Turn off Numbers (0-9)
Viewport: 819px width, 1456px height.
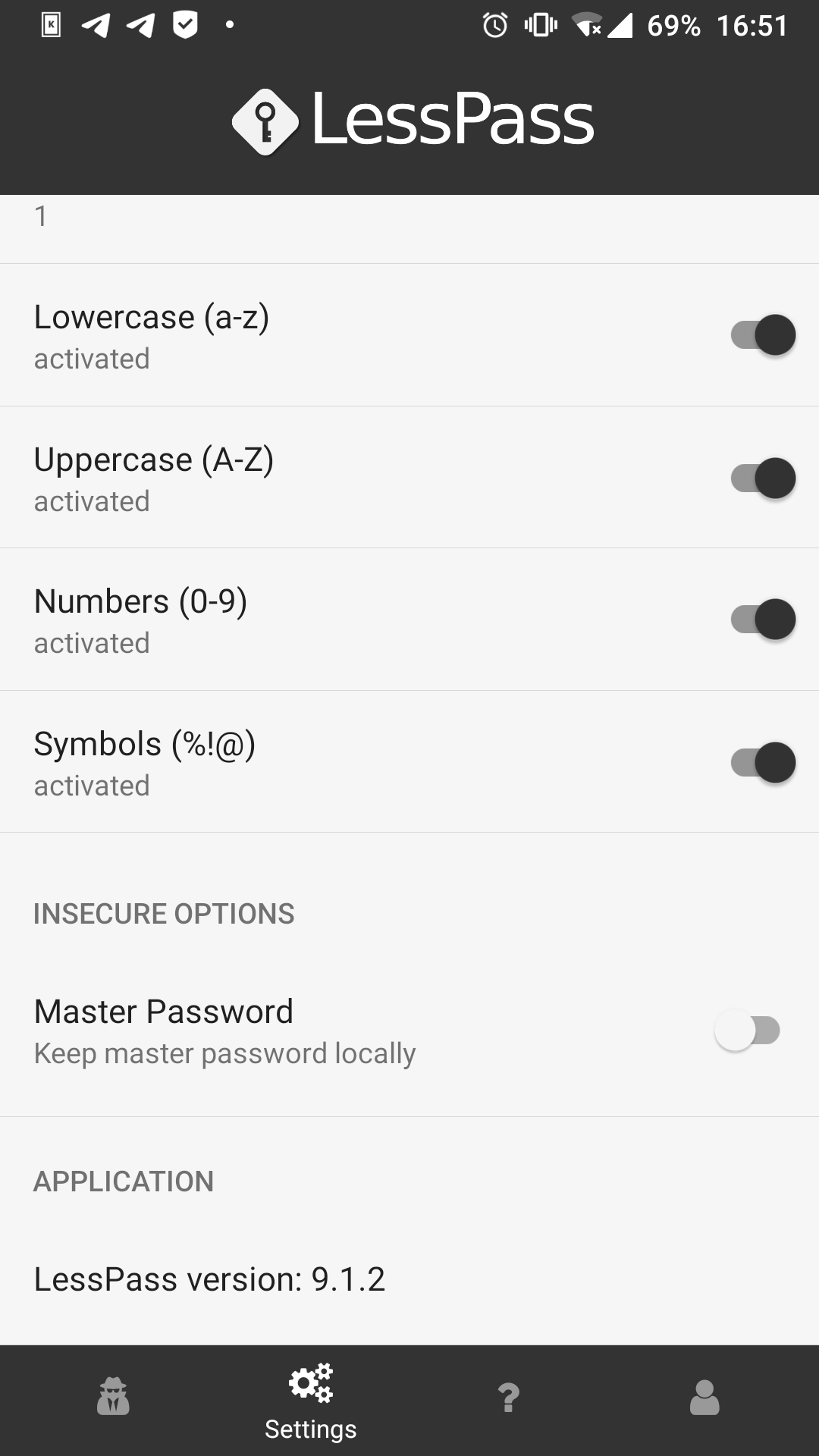point(761,620)
